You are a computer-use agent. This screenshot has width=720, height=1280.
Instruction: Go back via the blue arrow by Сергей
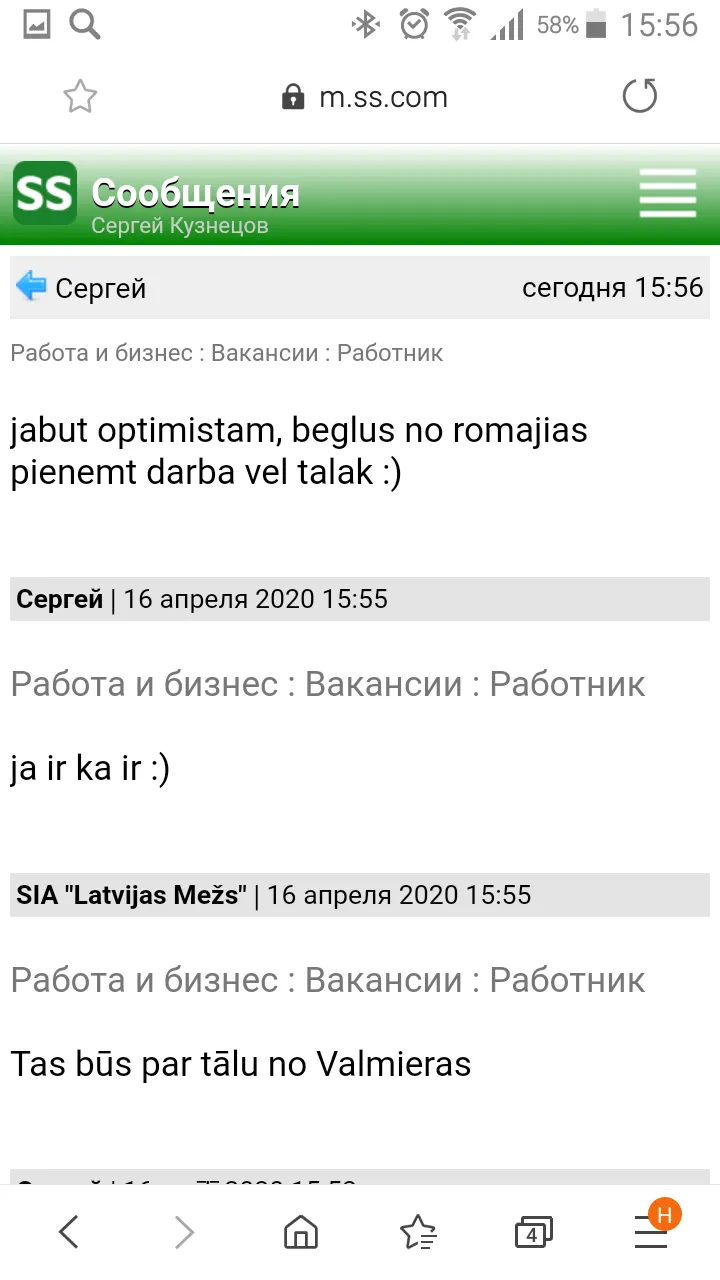point(31,286)
